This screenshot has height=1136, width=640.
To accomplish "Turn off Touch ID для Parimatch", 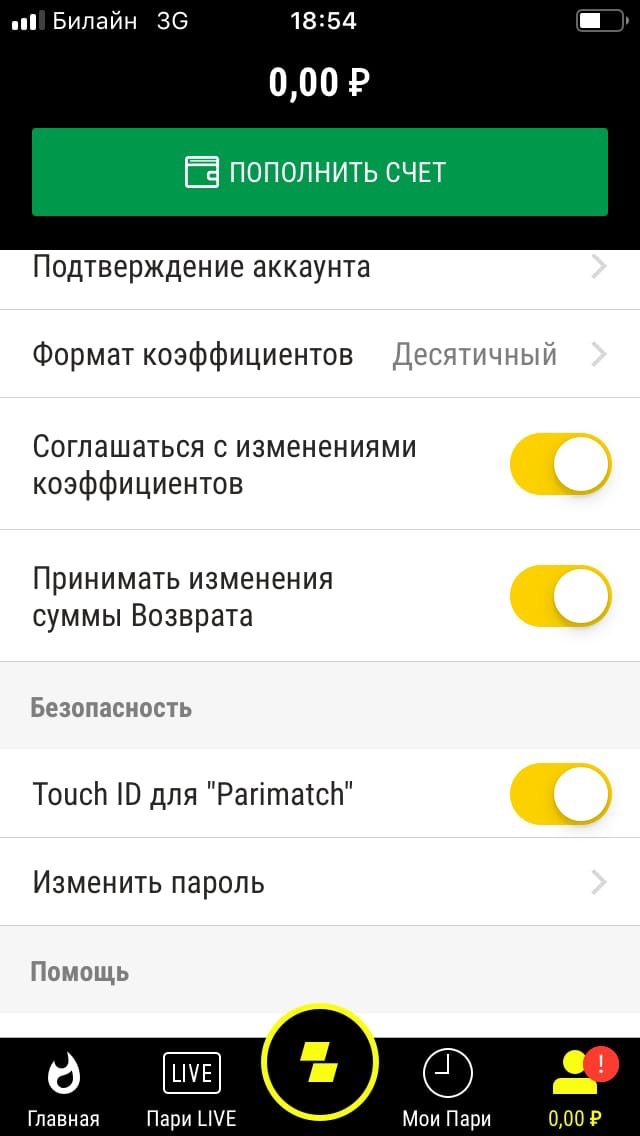I will (559, 794).
